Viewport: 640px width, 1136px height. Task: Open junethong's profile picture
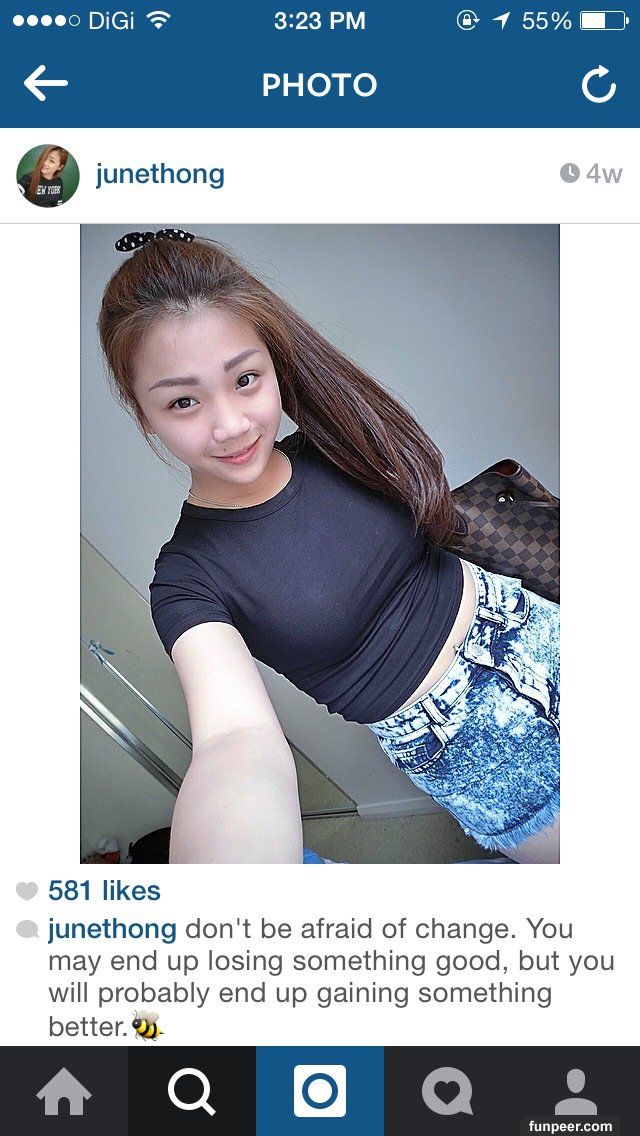[48, 175]
